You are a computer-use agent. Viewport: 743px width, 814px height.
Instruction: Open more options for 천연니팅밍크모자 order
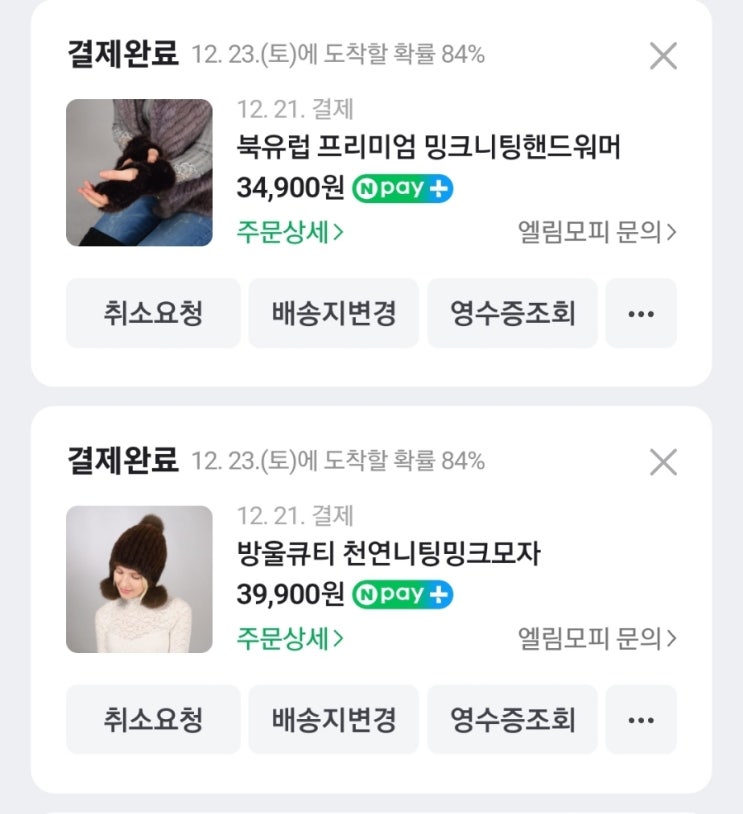click(640, 720)
